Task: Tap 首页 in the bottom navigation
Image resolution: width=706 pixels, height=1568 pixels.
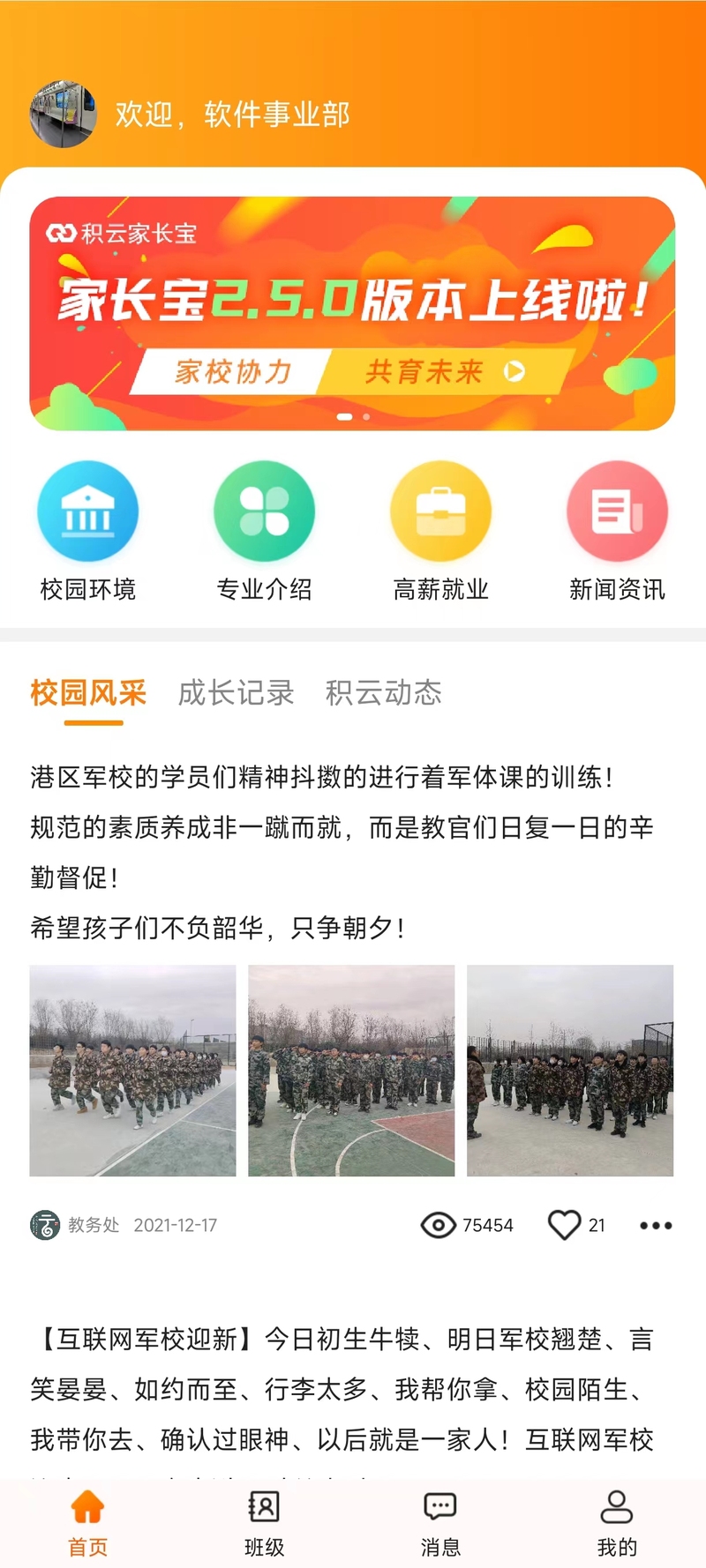Action: pos(87,1522)
